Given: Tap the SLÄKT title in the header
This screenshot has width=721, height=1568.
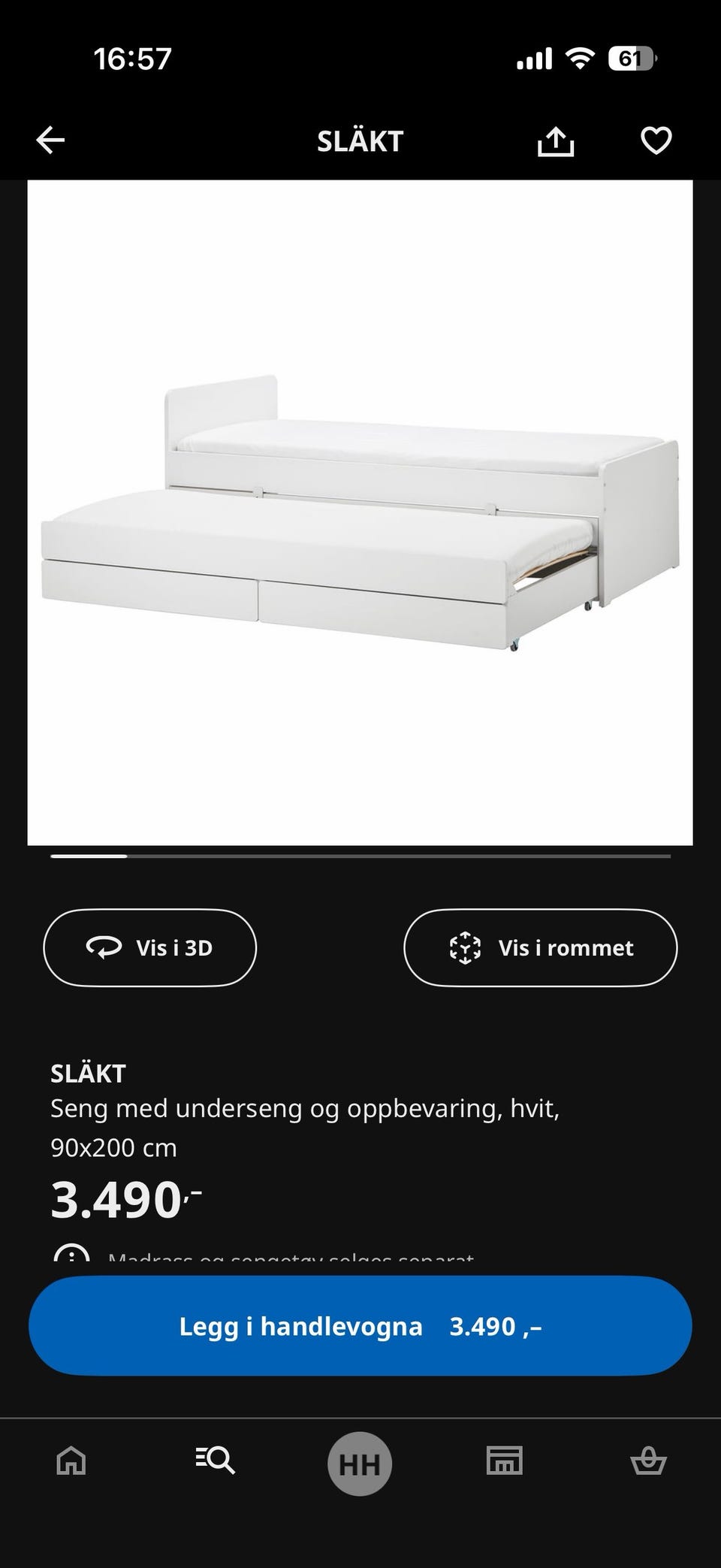Looking at the screenshot, I should (x=359, y=140).
